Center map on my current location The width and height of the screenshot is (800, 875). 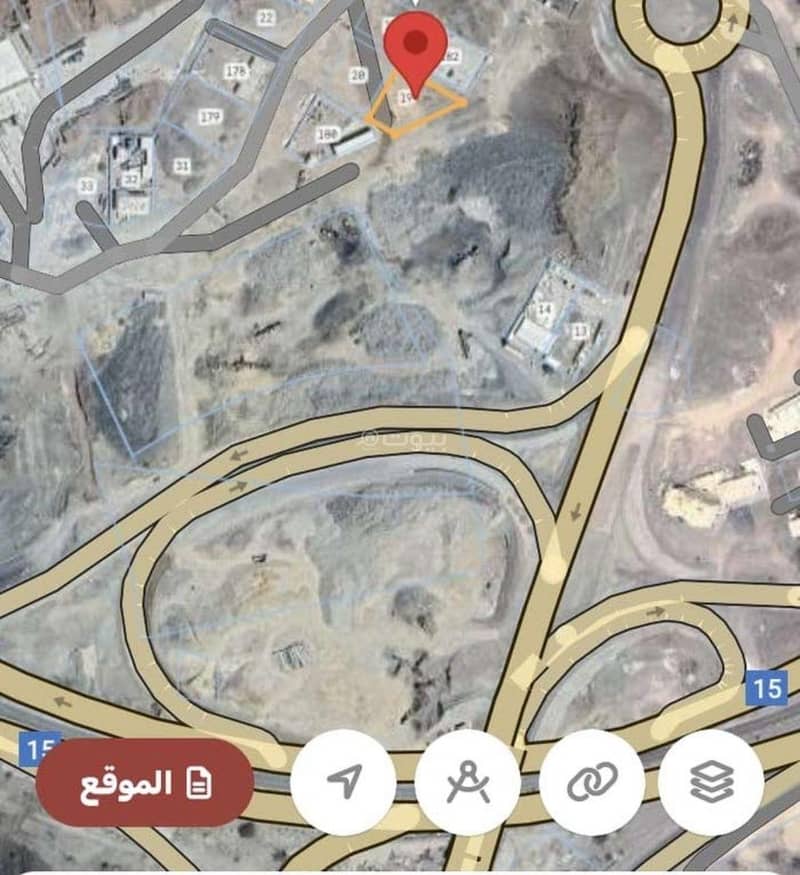click(343, 783)
